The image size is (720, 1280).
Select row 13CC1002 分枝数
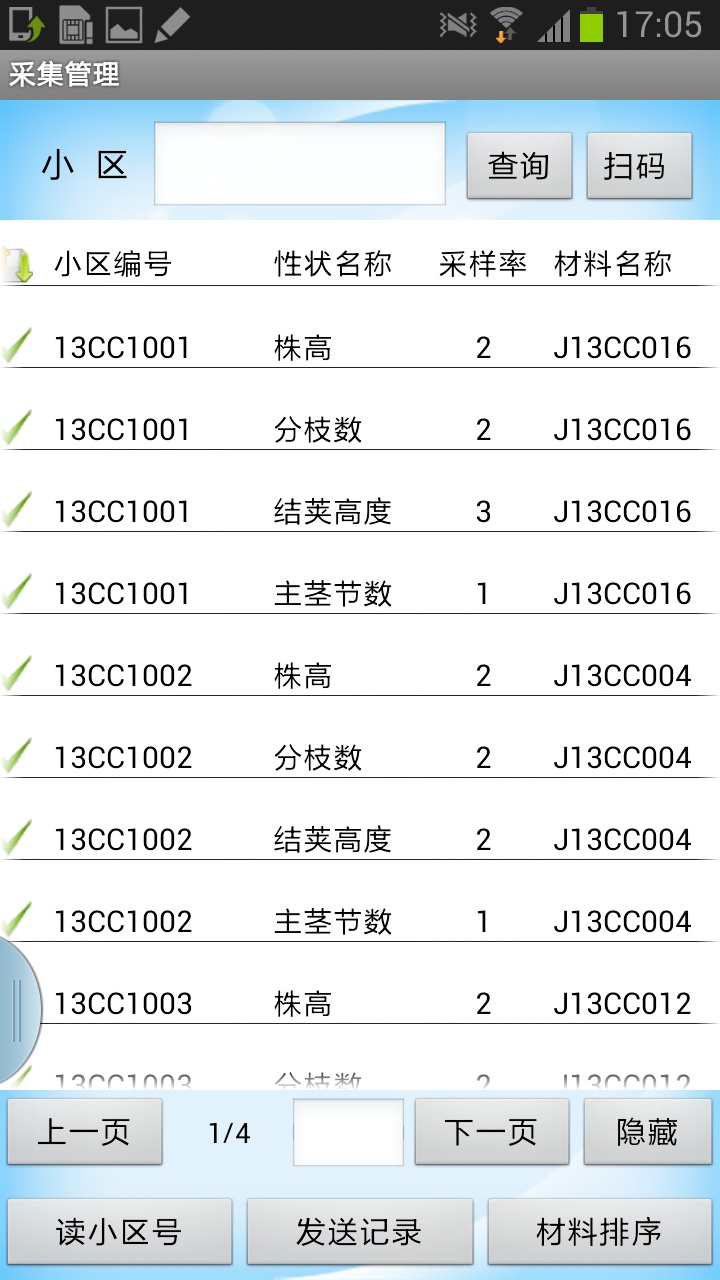(360, 757)
